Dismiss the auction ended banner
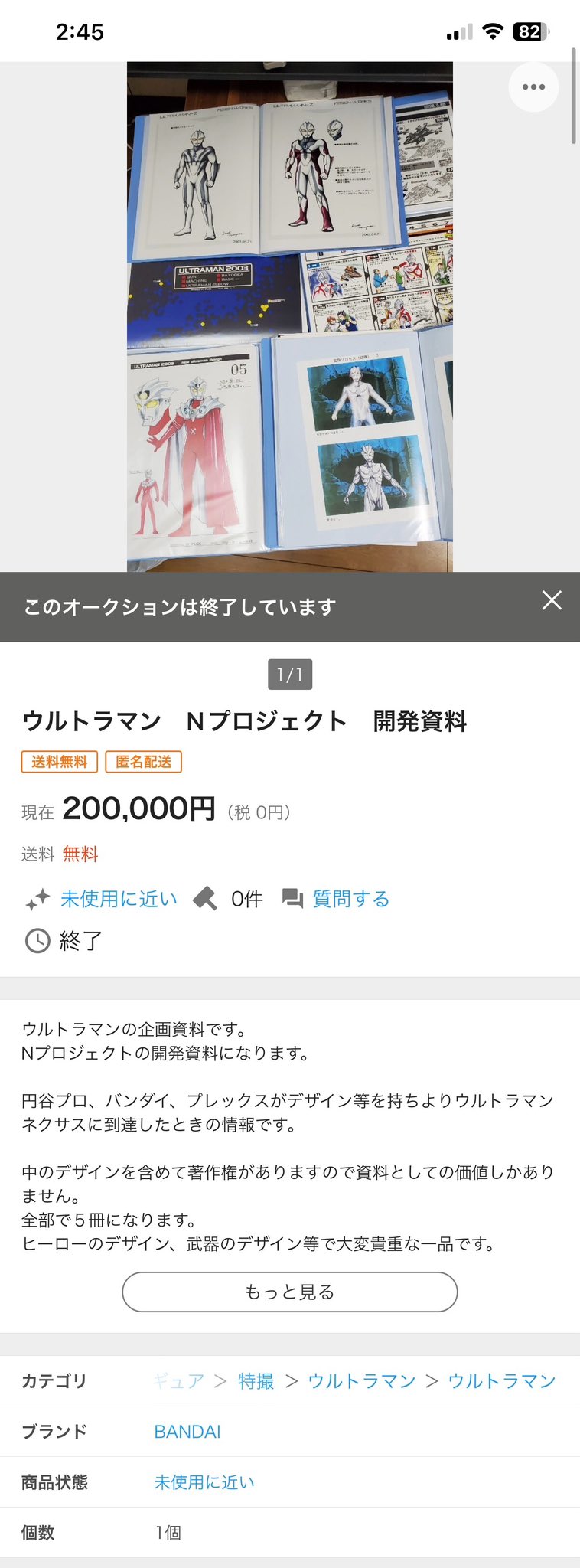 tap(552, 601)
